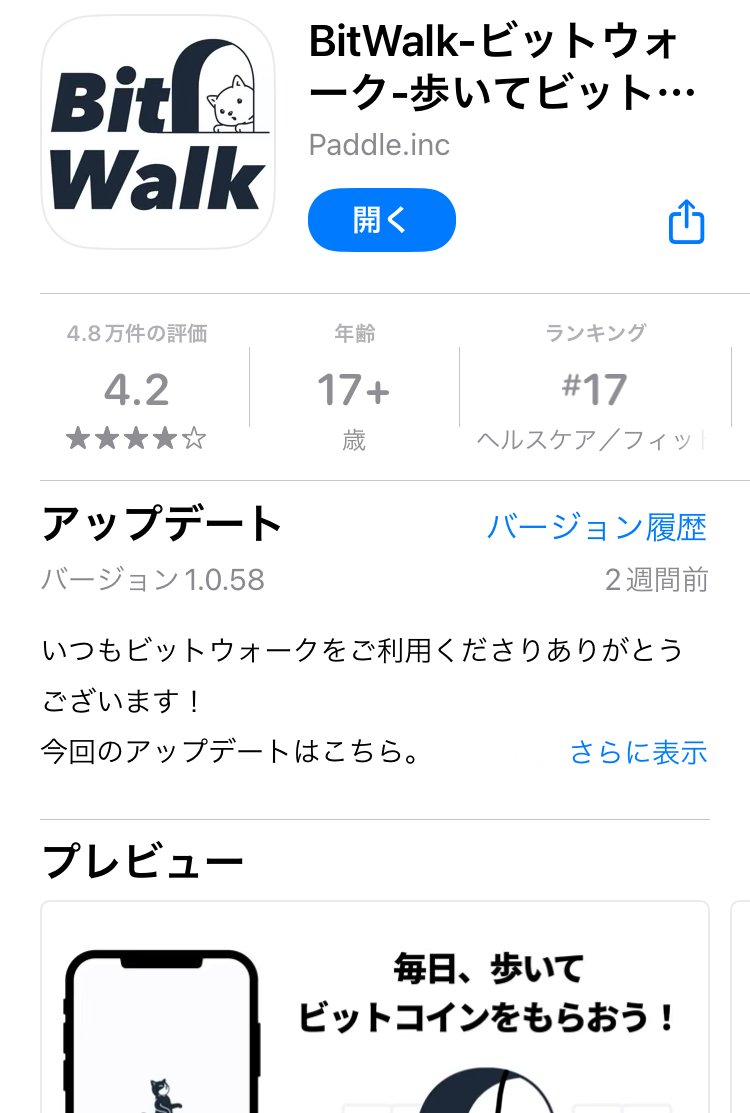Tap the 17+ age rating
The width and height of the screenshot is (750, 1113).
(x=355, y=389)
